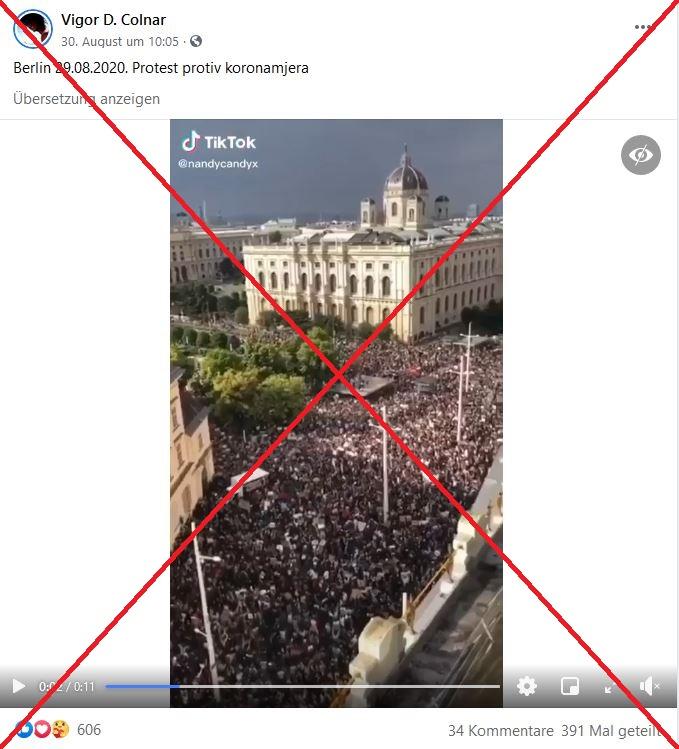Screen dimensions: 679x749
Task: Open the video settings gear
Action: [x=527, y=686]
